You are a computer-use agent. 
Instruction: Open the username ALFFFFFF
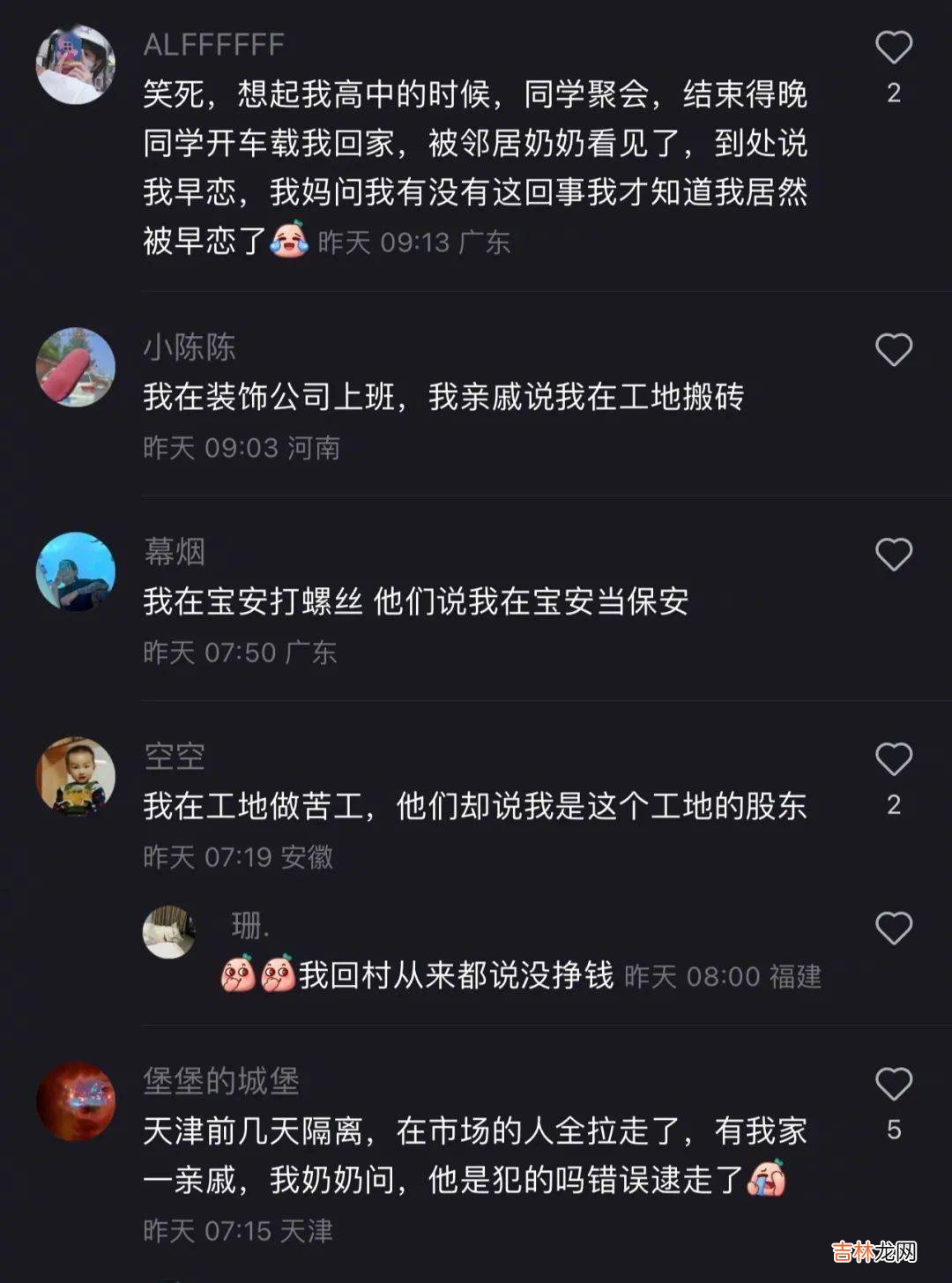214,44
